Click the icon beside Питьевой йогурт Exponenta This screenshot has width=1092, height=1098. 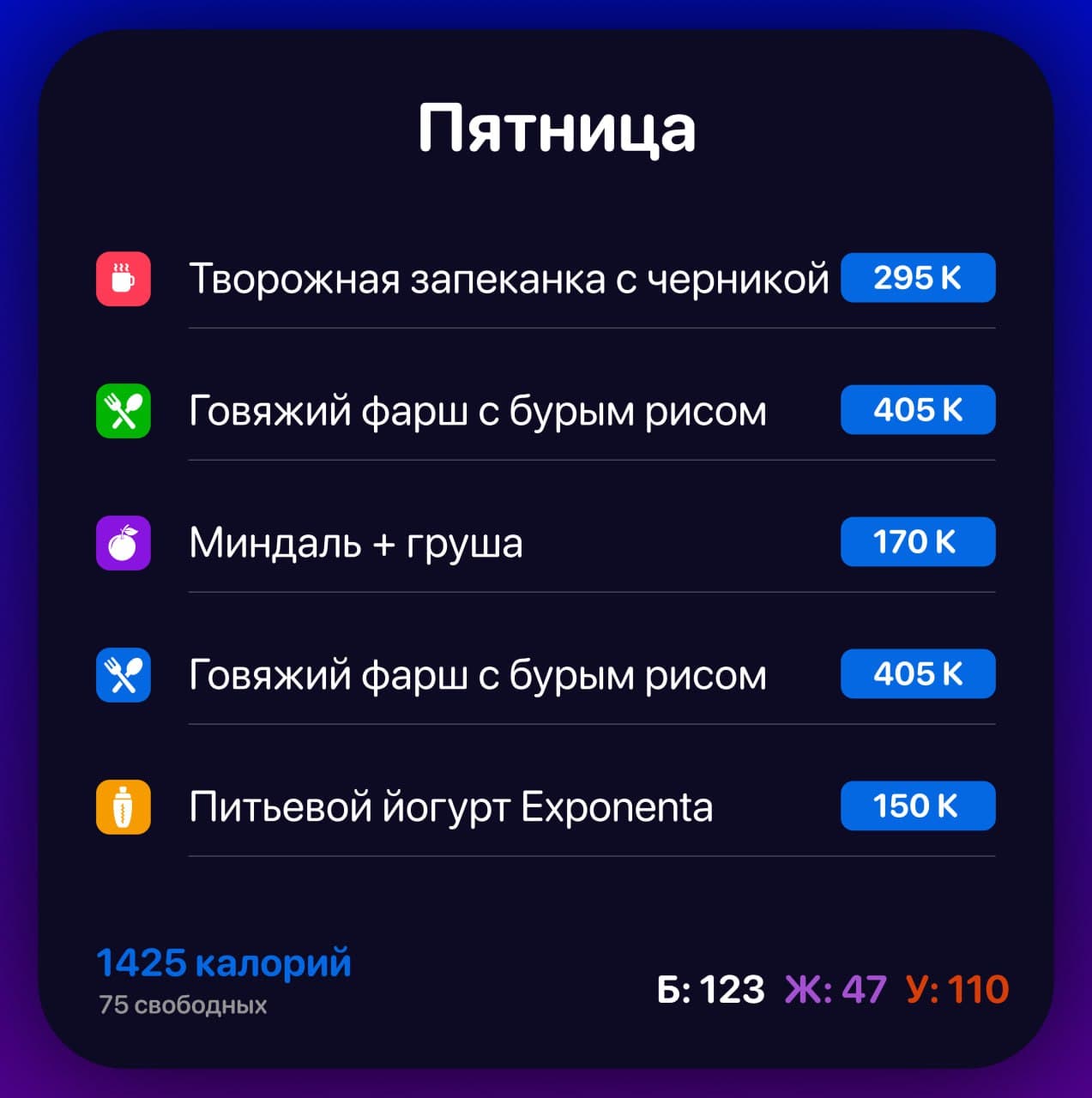[124, 806]
